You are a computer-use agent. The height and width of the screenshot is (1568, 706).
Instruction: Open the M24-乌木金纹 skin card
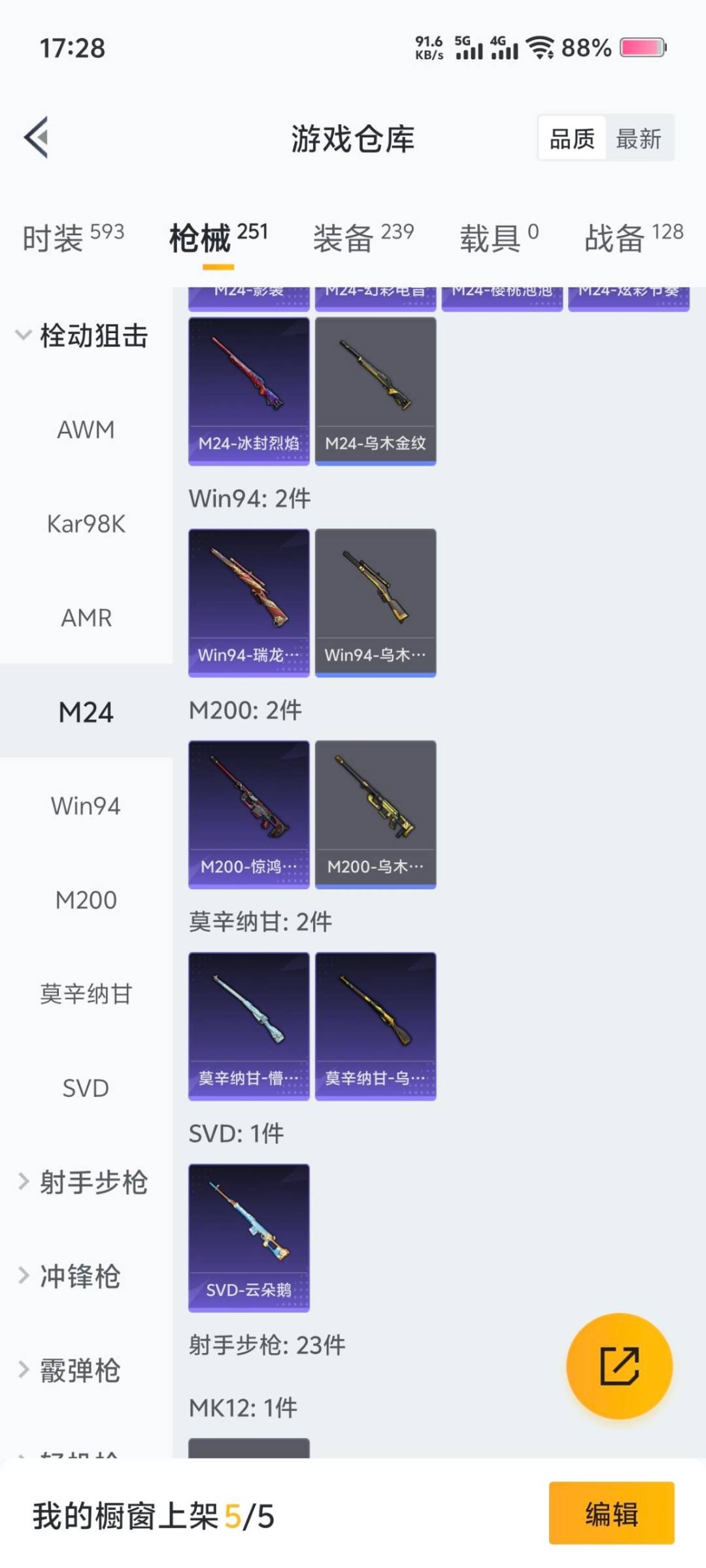(x=375, y=389)
